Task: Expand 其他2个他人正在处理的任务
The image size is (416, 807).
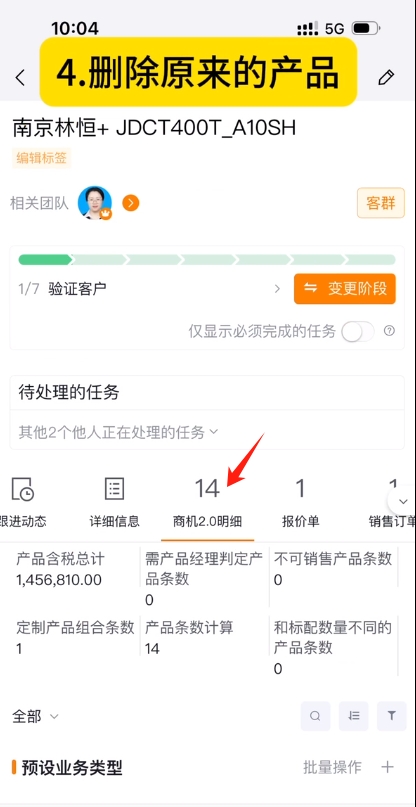Action: point(118,432)
